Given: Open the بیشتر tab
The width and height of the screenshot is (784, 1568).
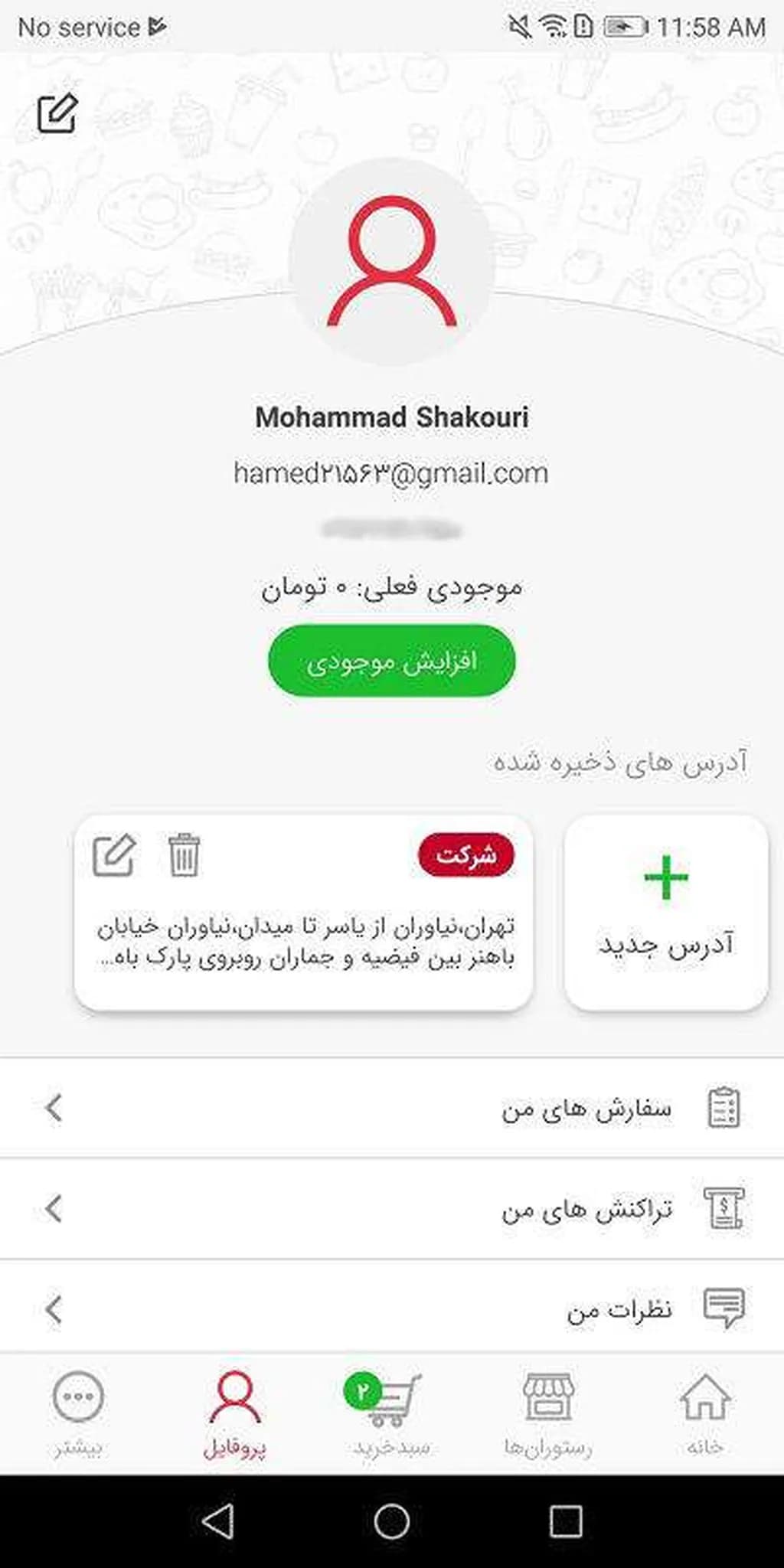Looking at the screenshot, I should [x=78, y=1413].
